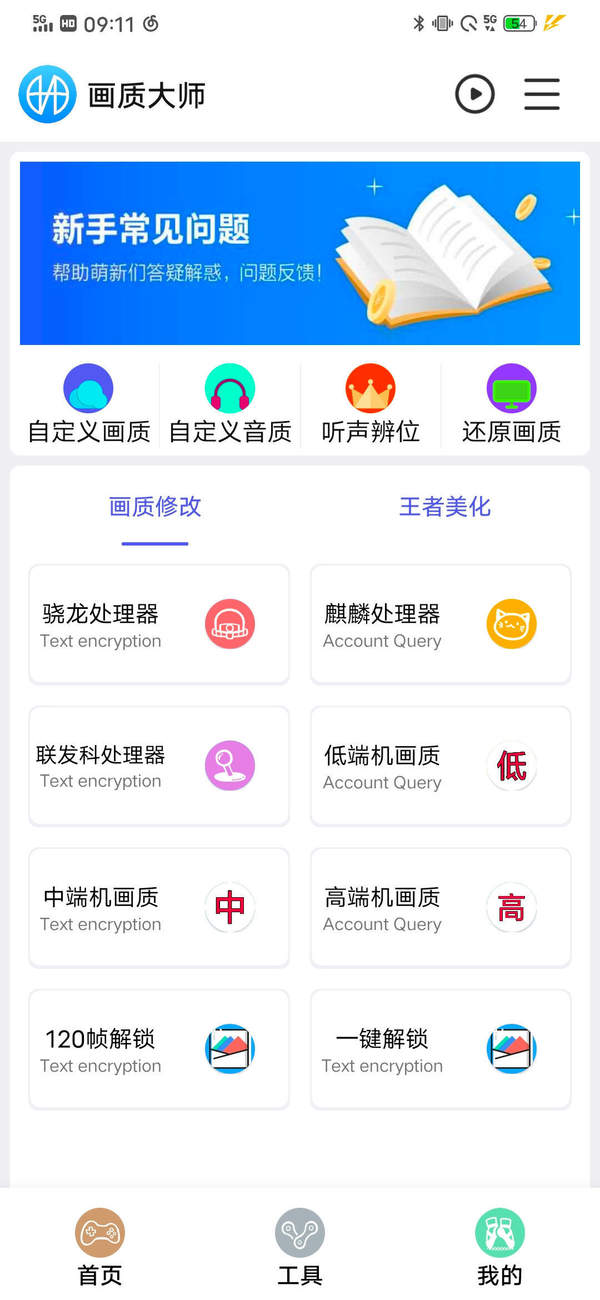Viewport: 600px width, 1300px height.
Task: Open 自定义画质
Action: 89,404
